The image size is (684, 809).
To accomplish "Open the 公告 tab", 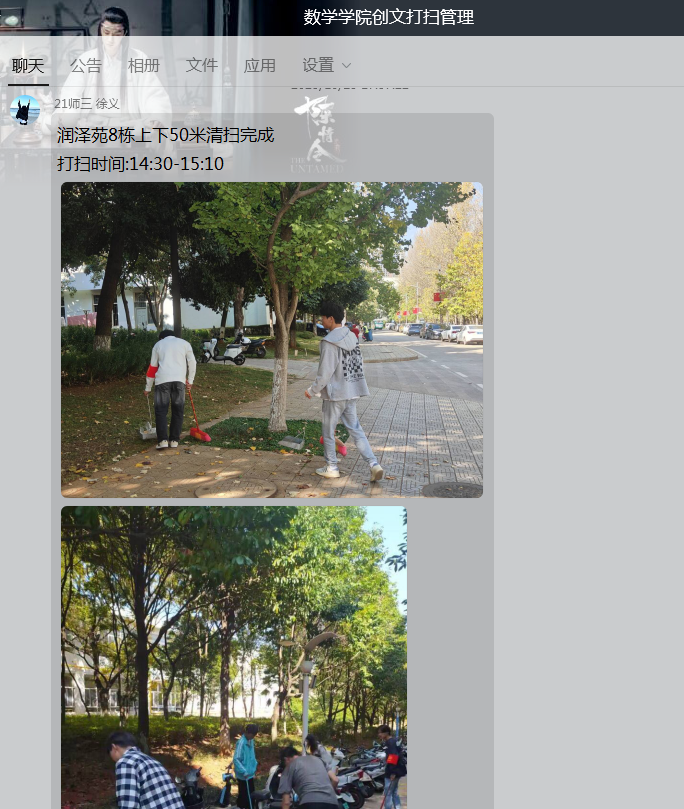I will pos(85,66).
